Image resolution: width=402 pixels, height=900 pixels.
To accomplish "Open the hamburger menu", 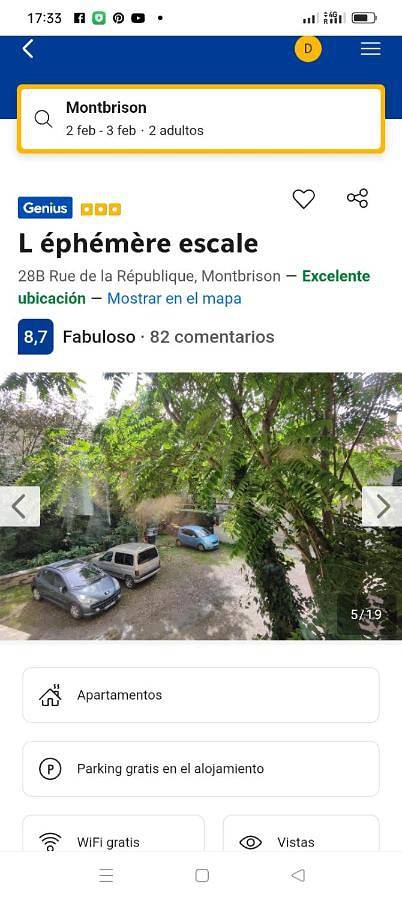I will coord(370,49).
